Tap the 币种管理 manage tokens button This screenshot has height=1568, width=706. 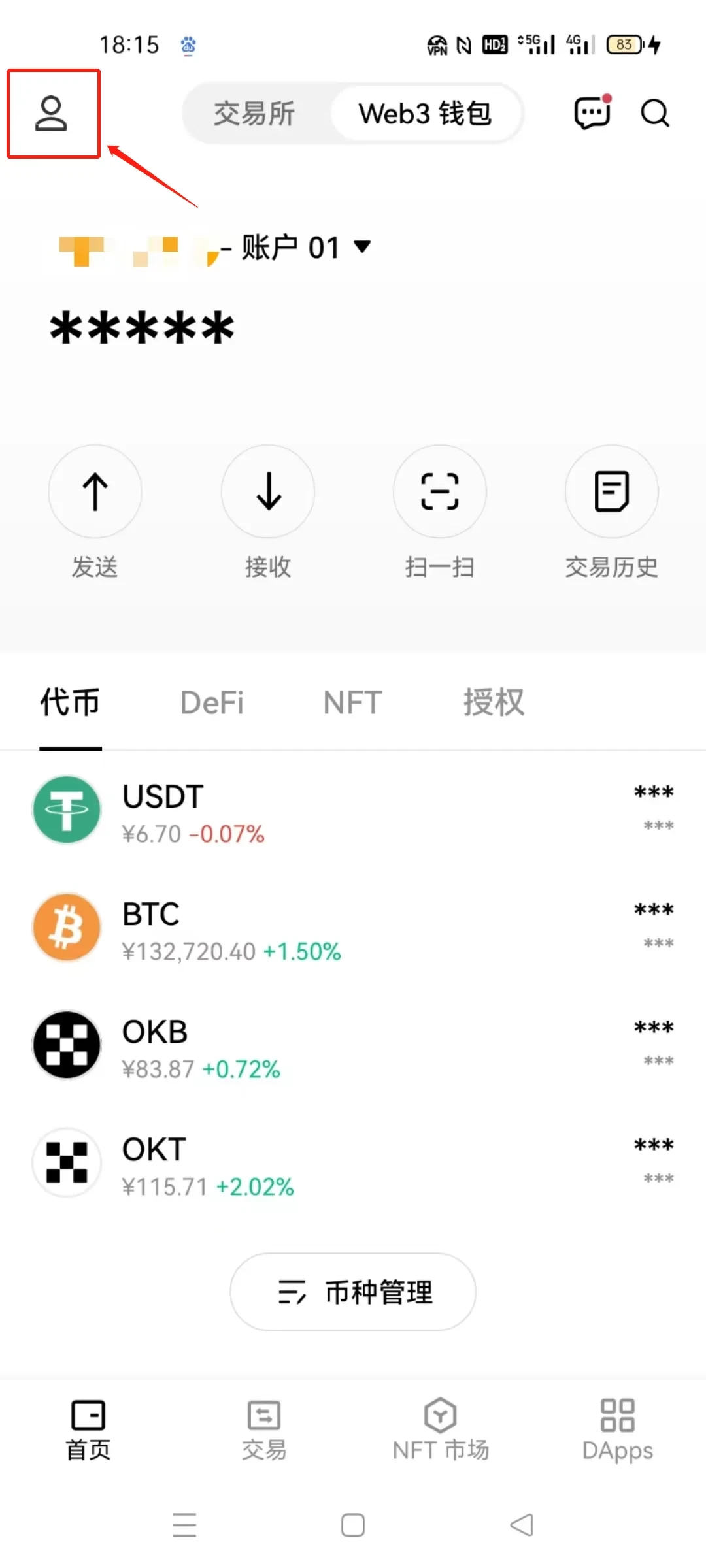point(353,1292)
